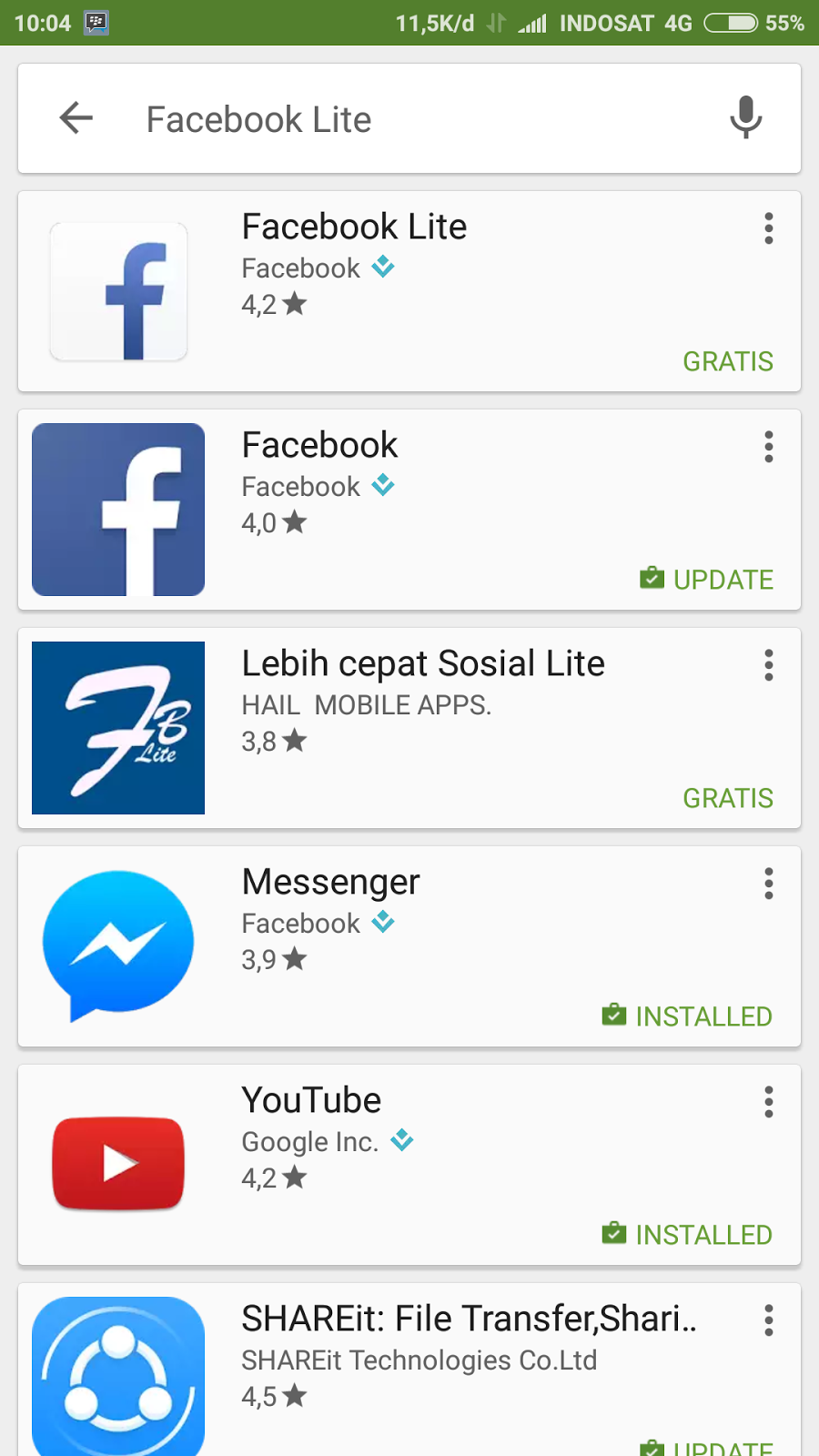Start voice search with the microphone

(x=745, y=118)
